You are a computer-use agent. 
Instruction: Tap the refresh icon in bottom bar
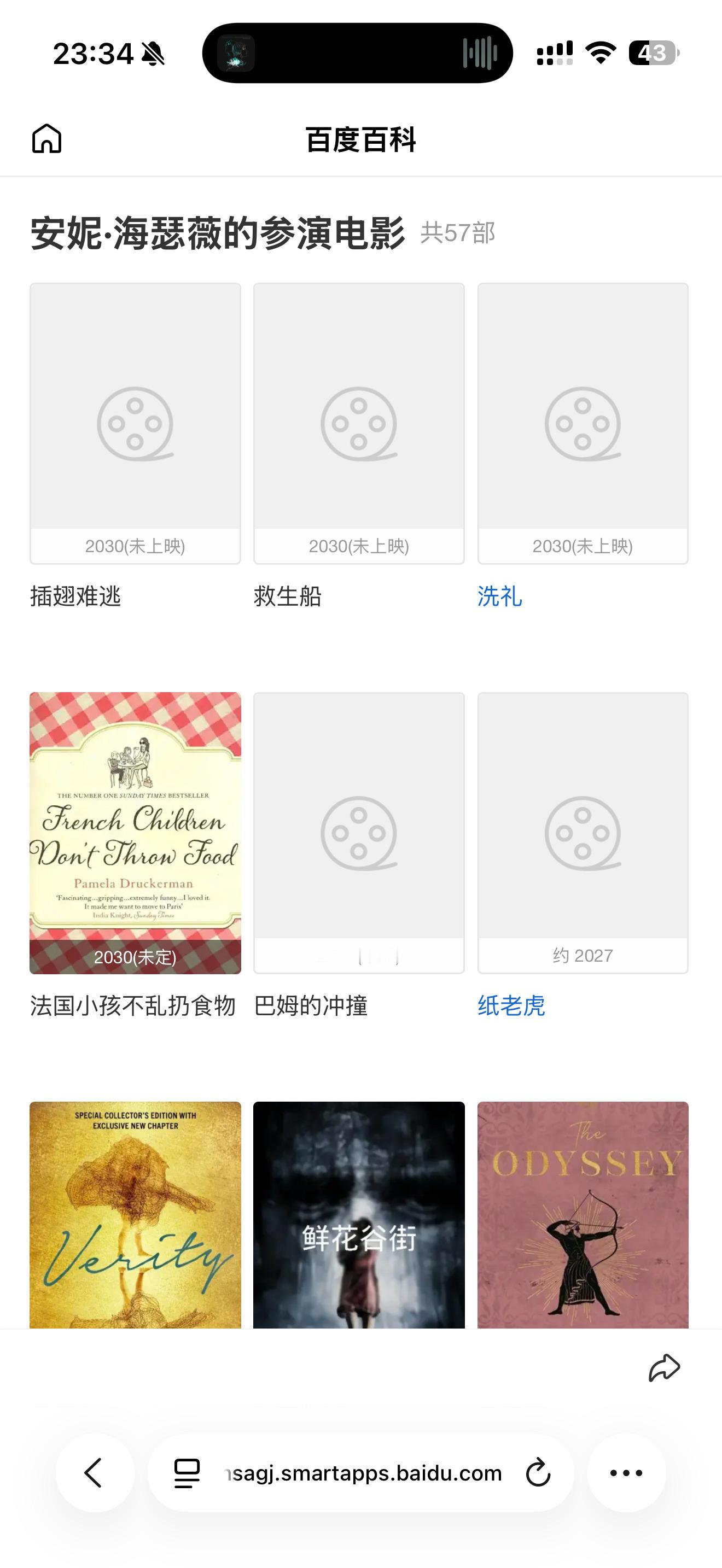[538, 1473]
